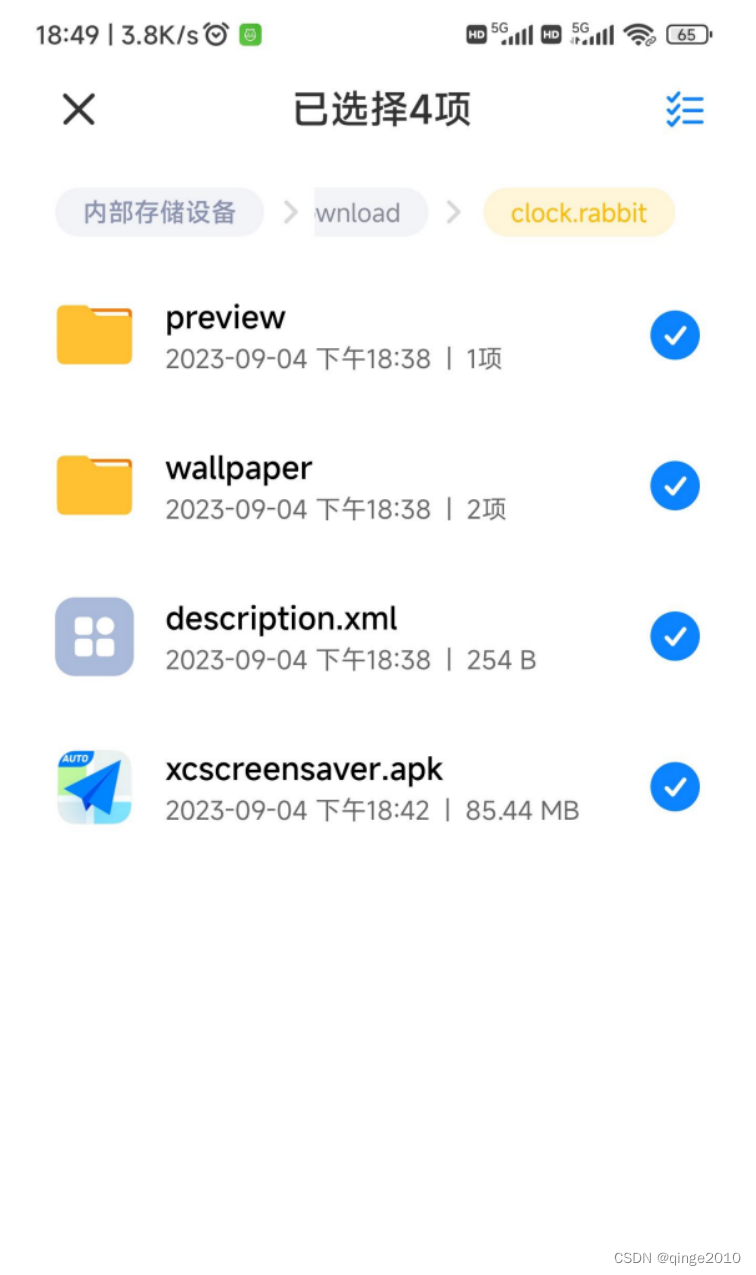Select the description.xml file row
The width and height of the screenshot is (756, 1275).
pos(350,637)
